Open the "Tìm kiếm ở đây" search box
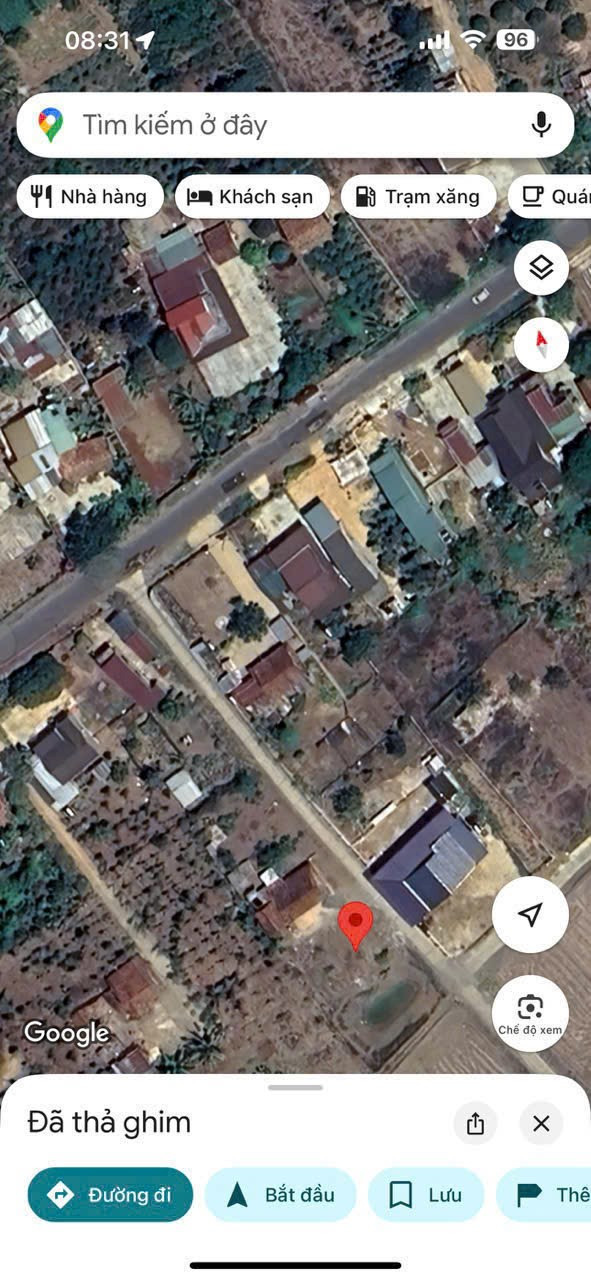This screenshot has height=1280, width=591. point(295,125)
